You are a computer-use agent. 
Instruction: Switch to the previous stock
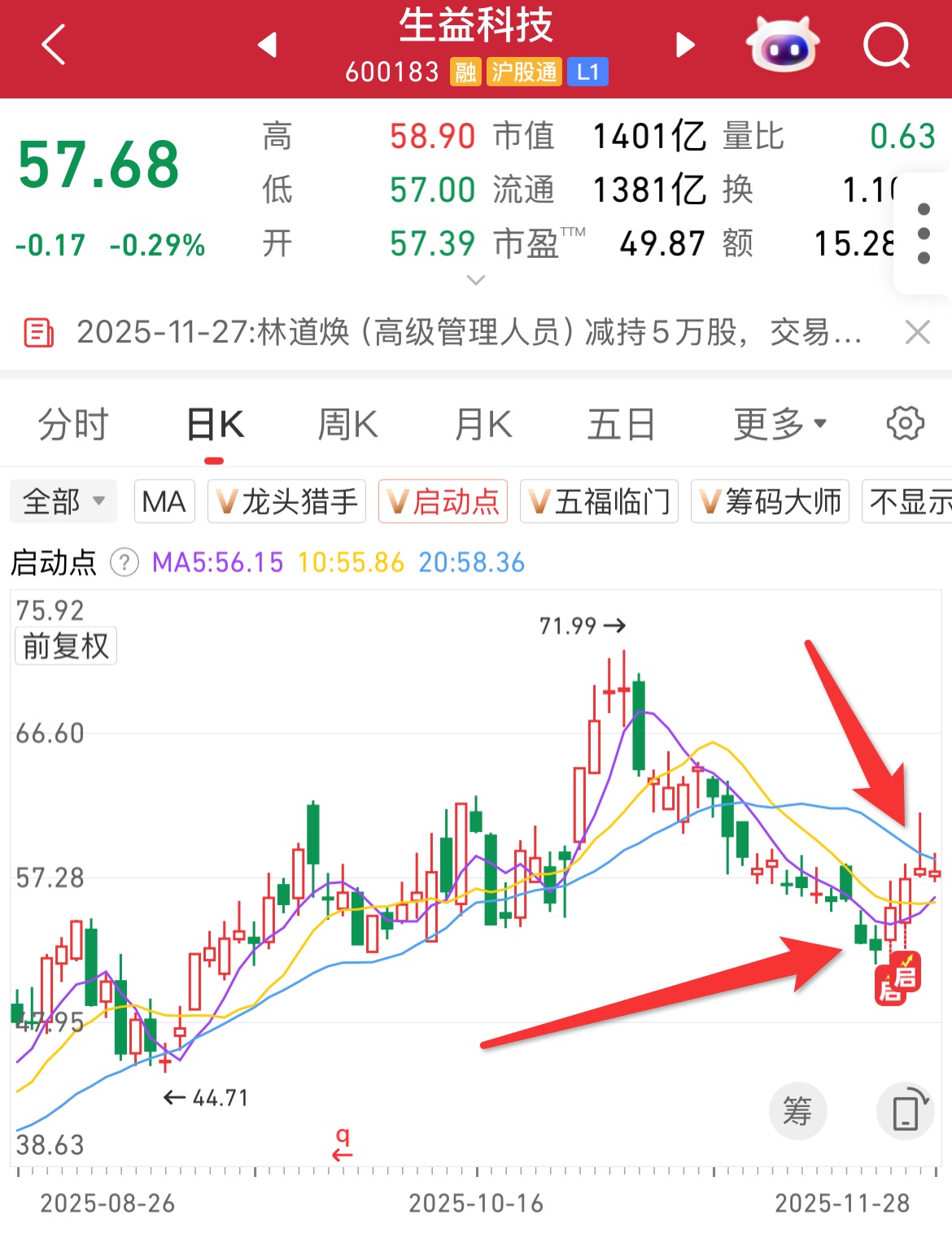(267, 45)
